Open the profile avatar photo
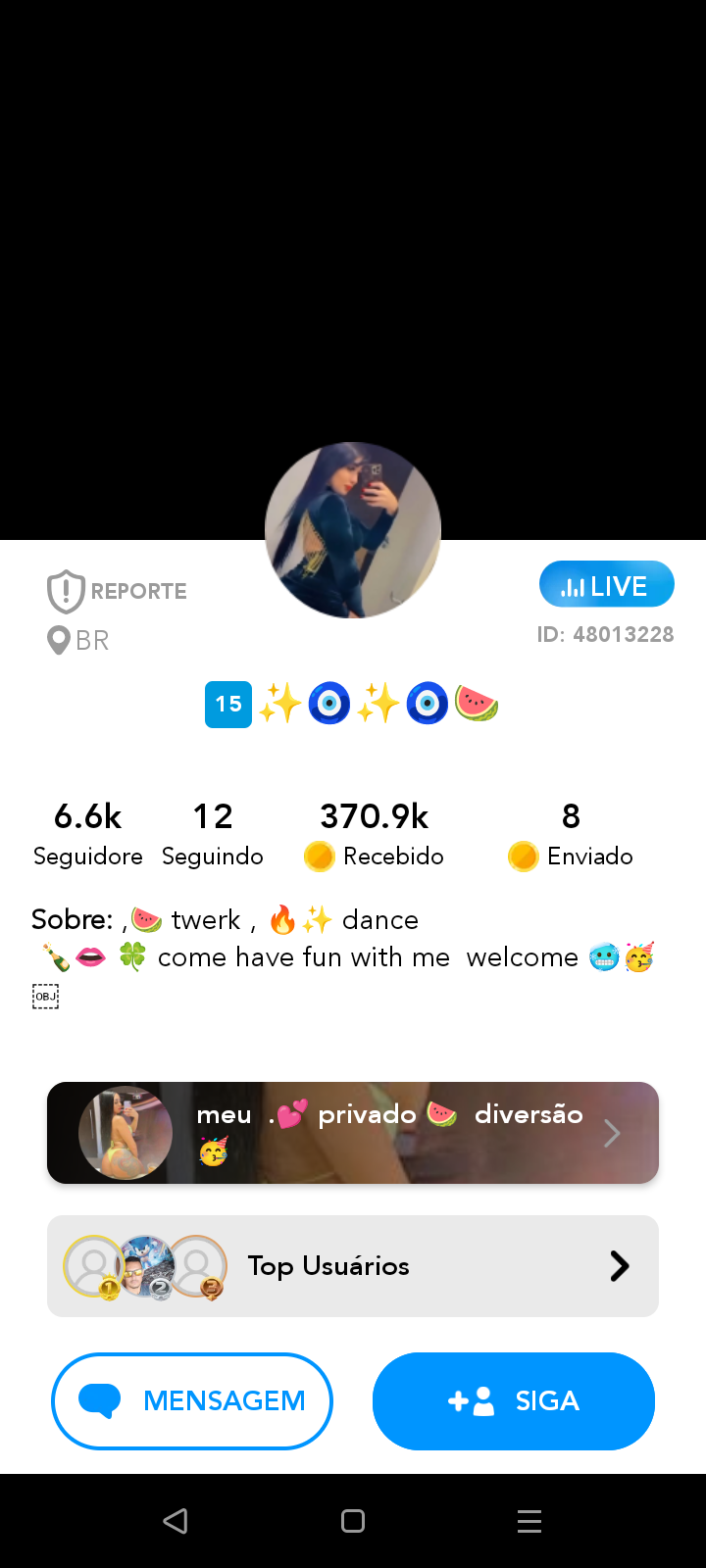The image size is (706, 1568). [x=353, y=530]
